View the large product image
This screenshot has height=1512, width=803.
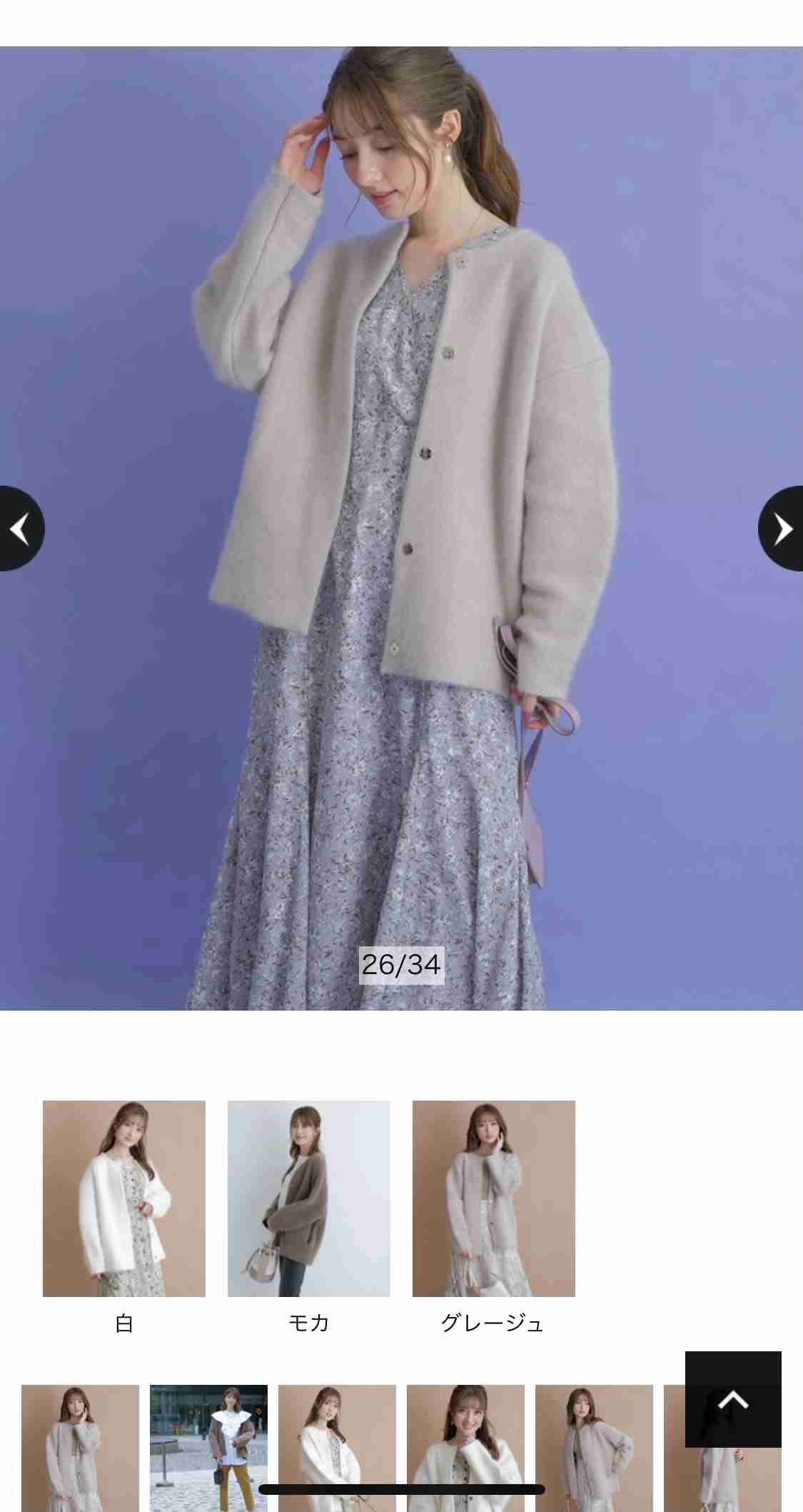point(401,529)
